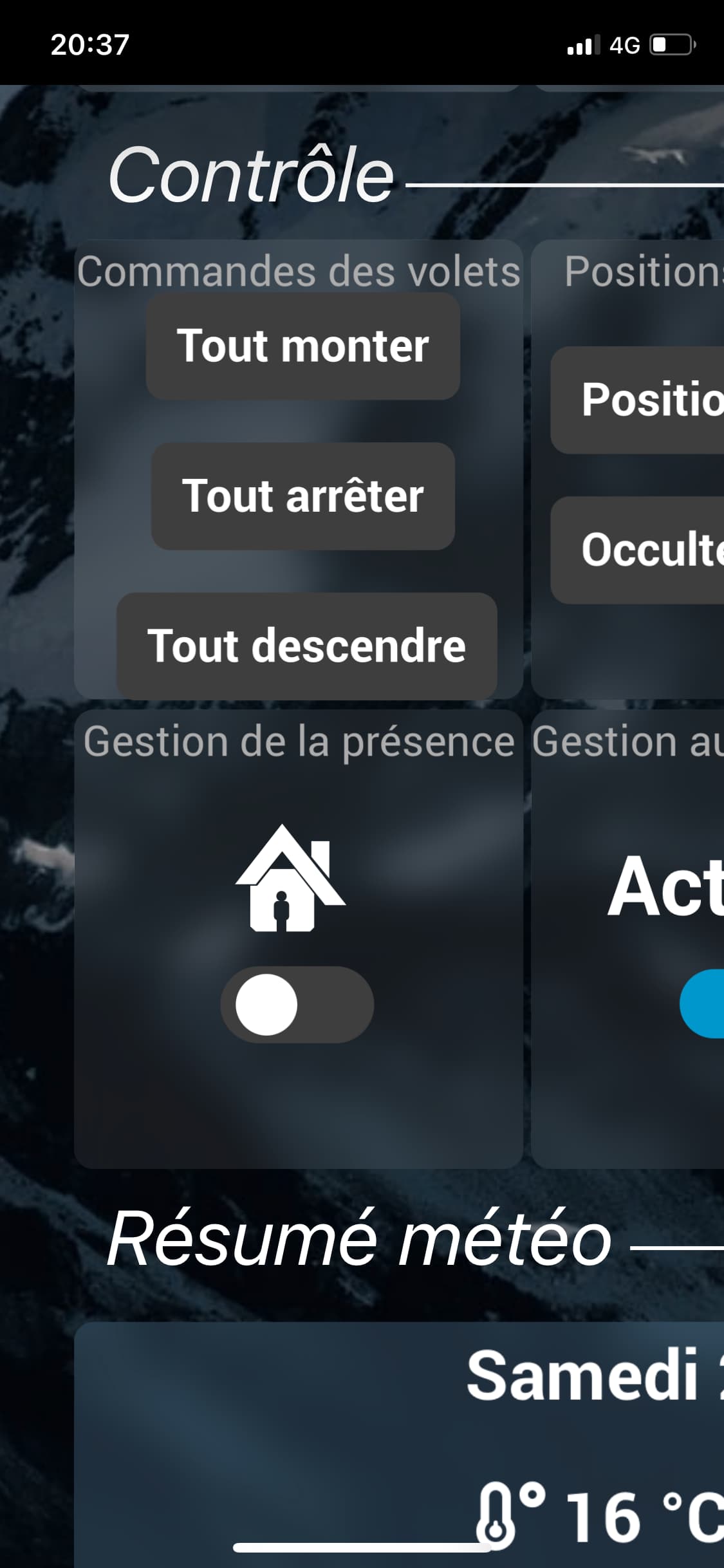Tap the Tout monter button

pos(302,346)
